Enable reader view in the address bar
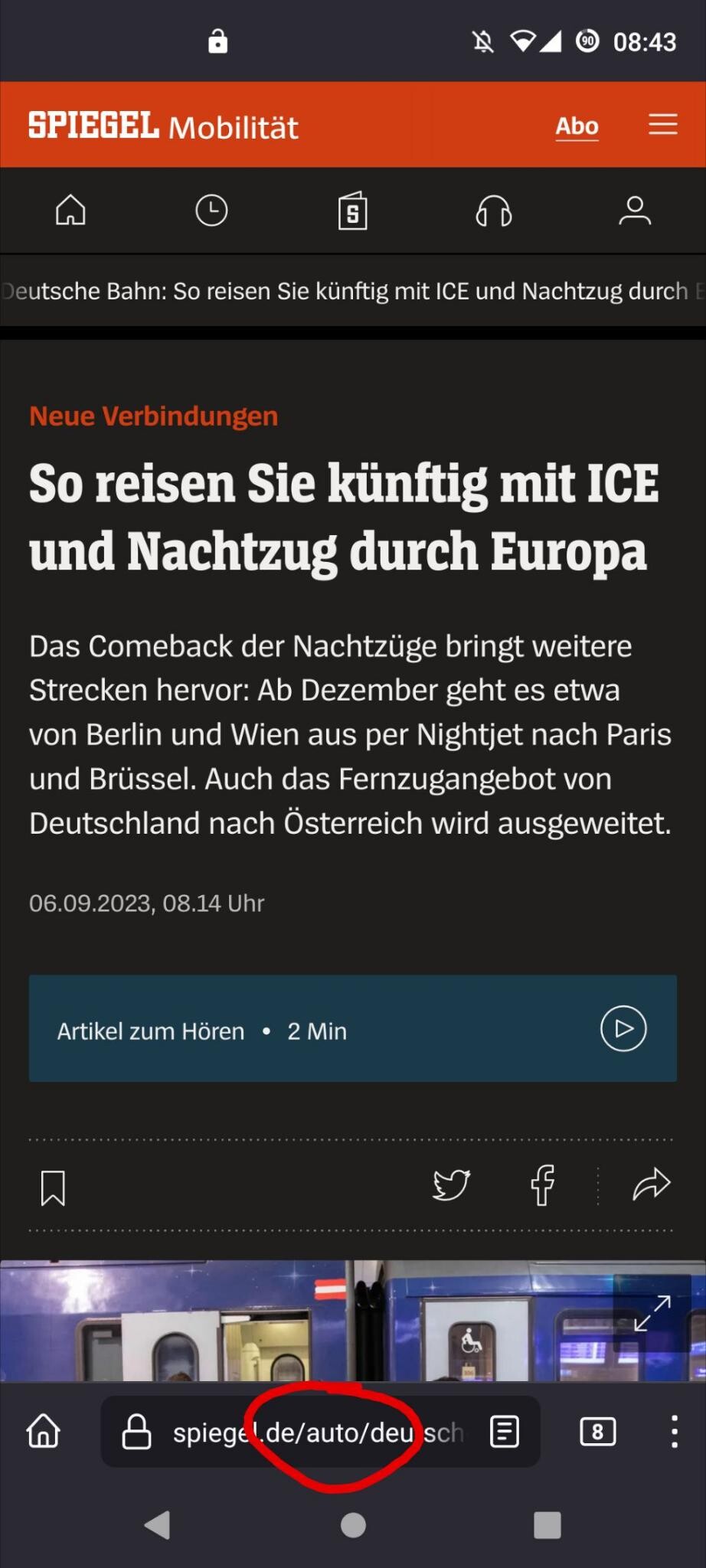Image resolution: width=706 pixels, height=1568 pixels. [x=505, y=1431]
